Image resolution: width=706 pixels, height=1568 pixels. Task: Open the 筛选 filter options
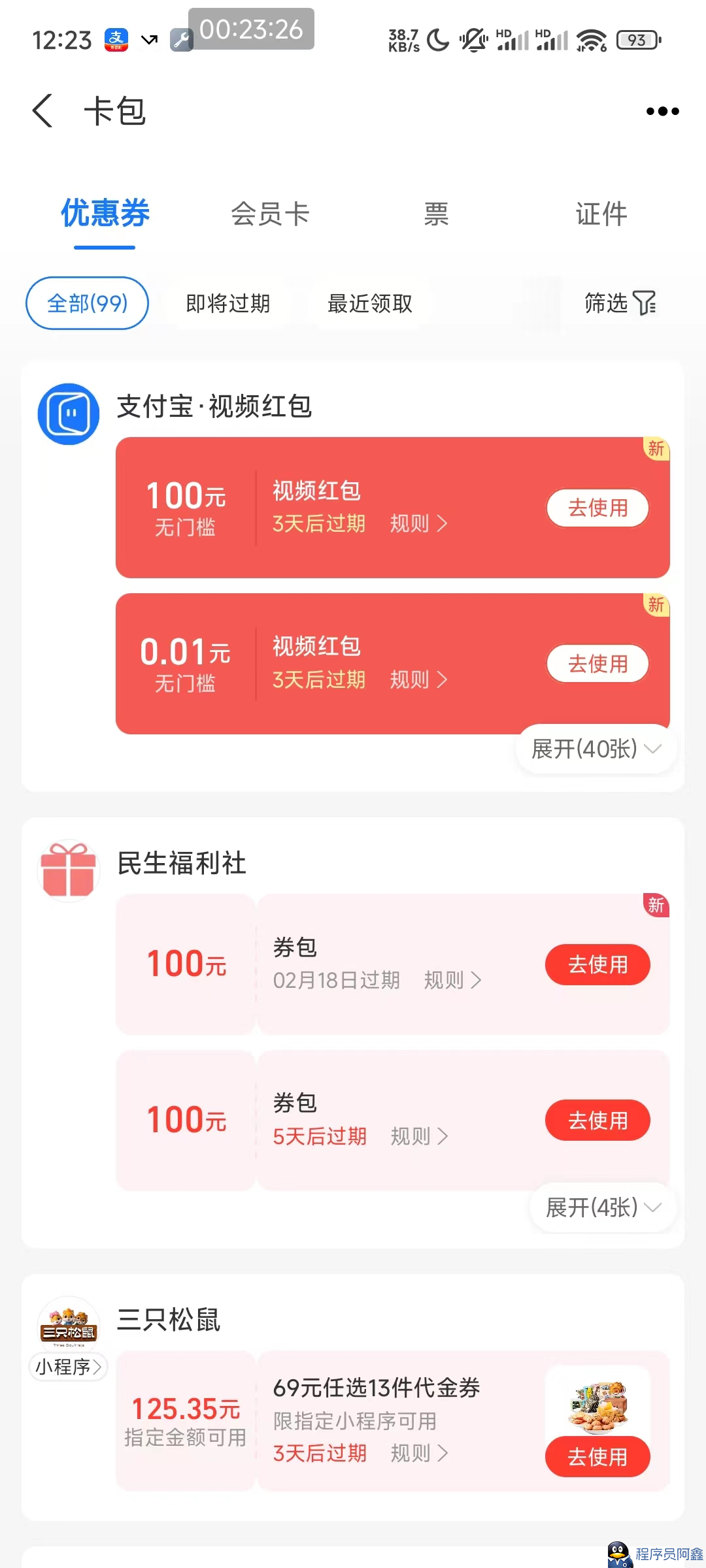620,303
